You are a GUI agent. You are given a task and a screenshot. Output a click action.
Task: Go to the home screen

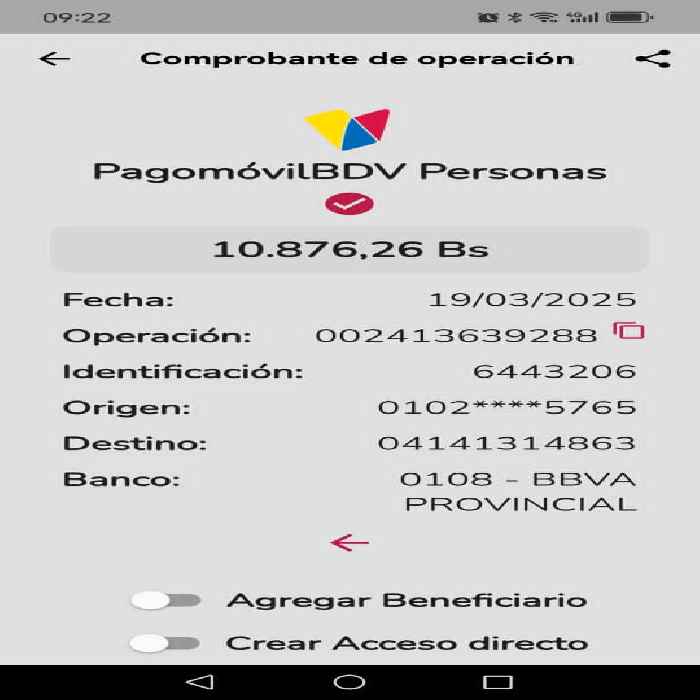[349, 682]
